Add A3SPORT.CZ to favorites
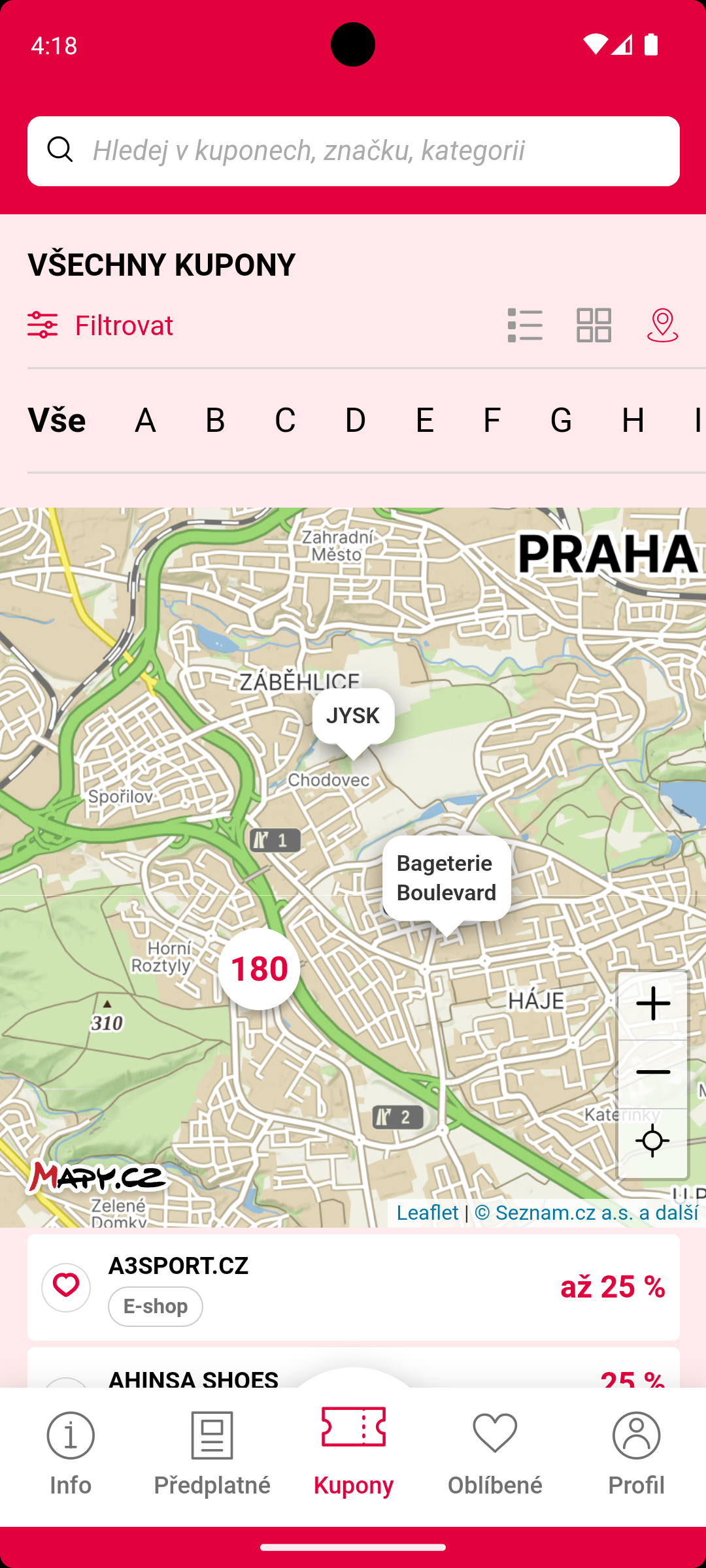The height and width of the screenshot is (1568, 706). (66, 1286)
